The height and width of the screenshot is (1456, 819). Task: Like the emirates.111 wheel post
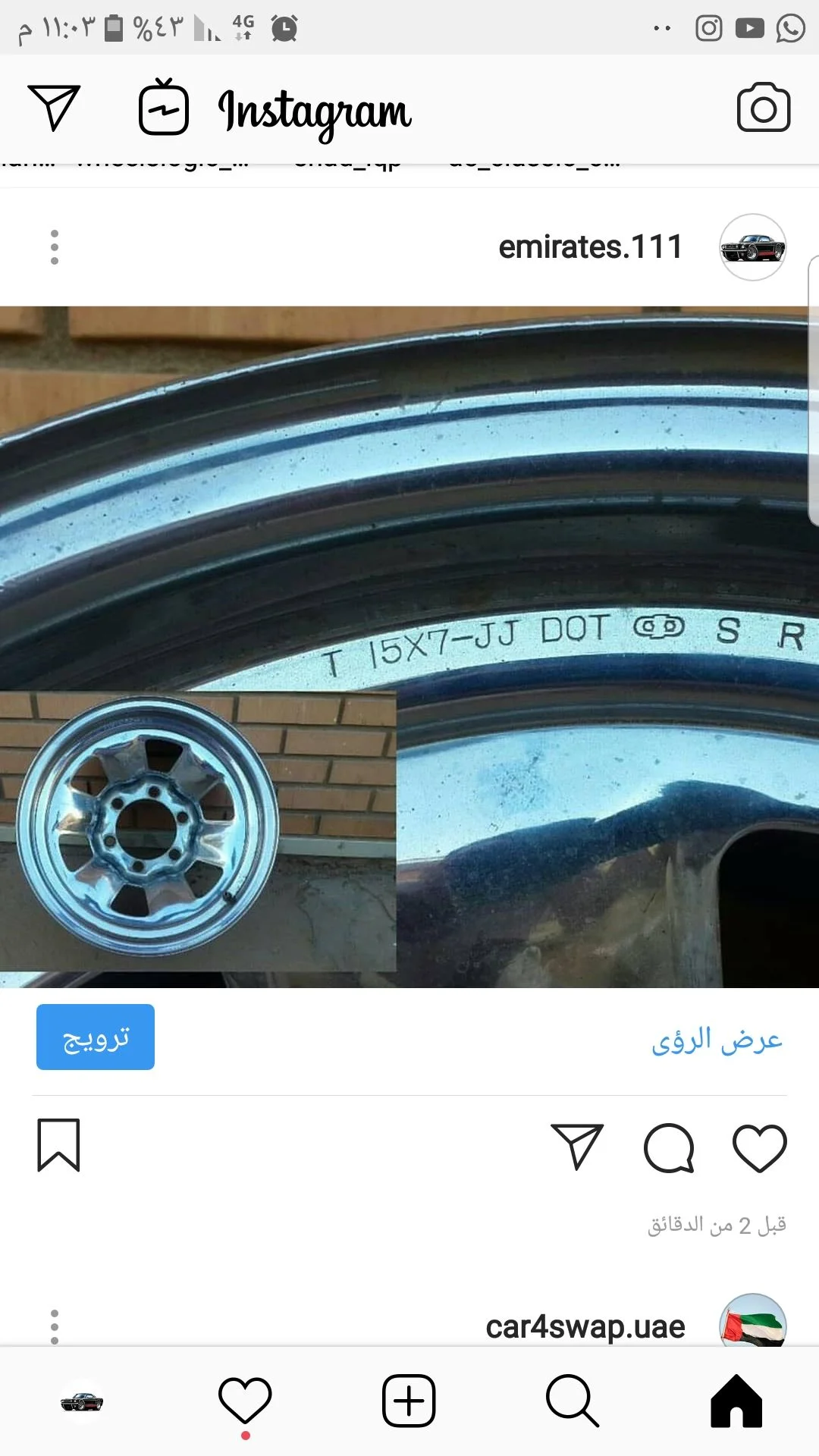click(x=759, y=1147)
